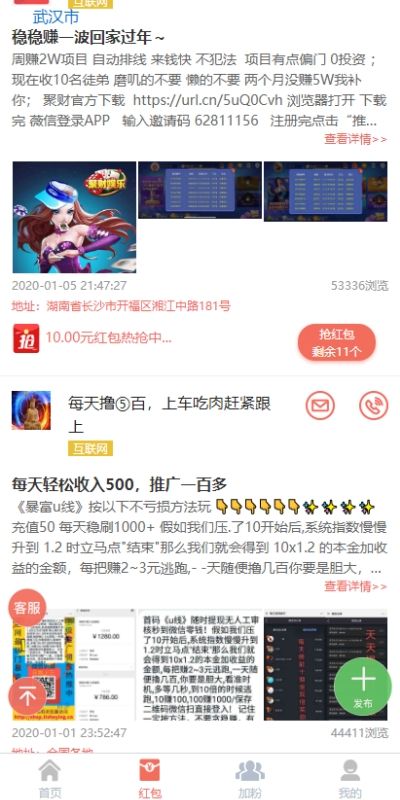Open 查看详情 for the 稳稳赚一波回家过年 post

click(x=355, y=139)
